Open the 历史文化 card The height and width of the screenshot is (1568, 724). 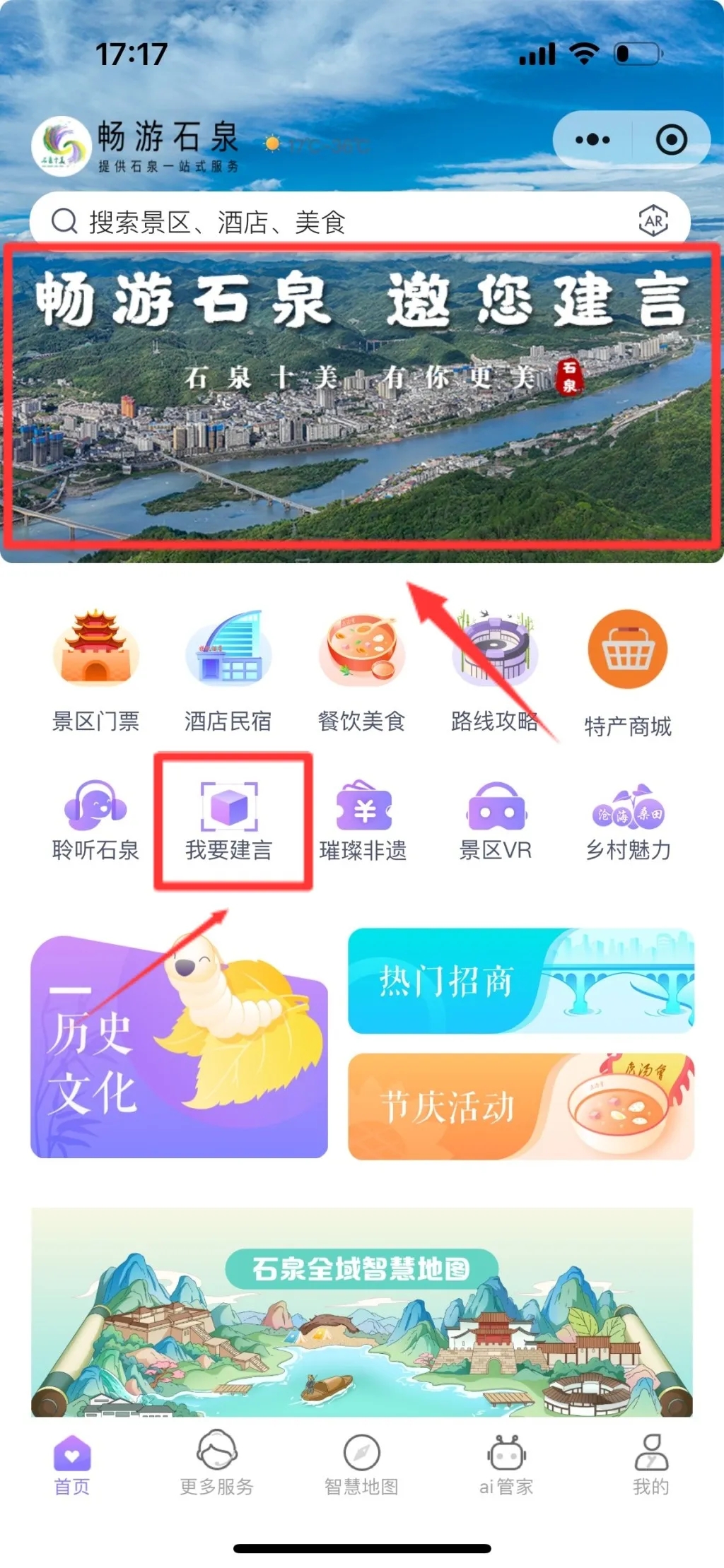pos(179,1047)
